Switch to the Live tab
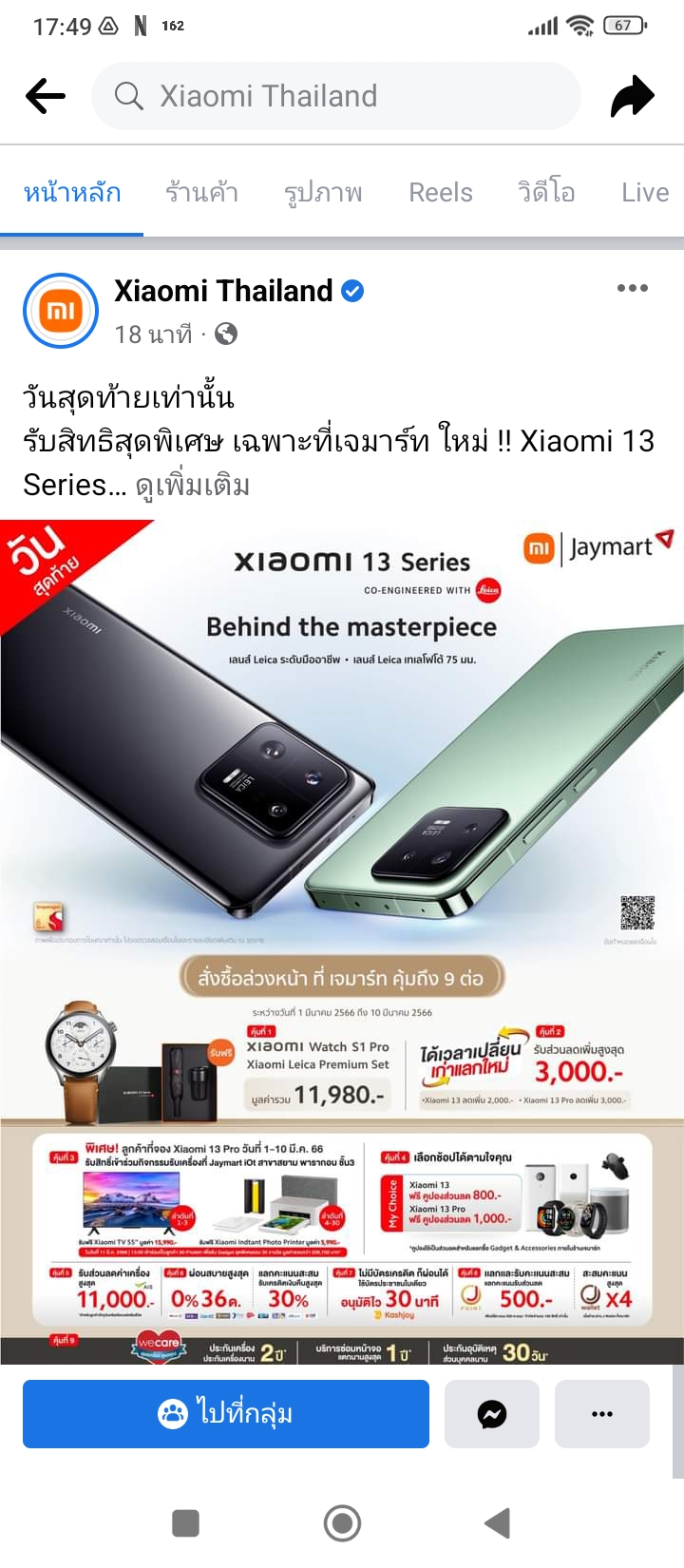684x1568 pixels. pos(645,193)
